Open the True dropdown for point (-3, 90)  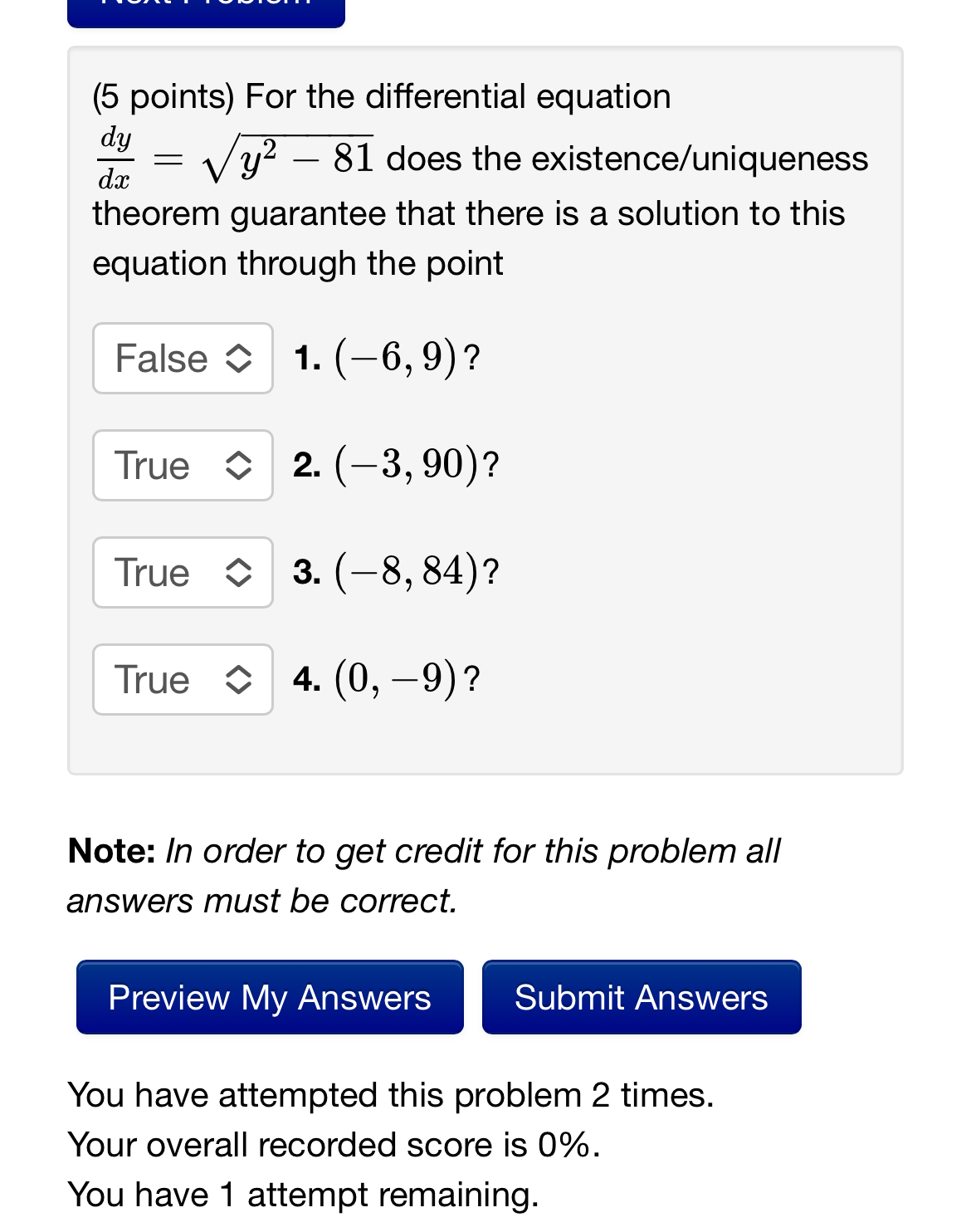pos(183,465)
